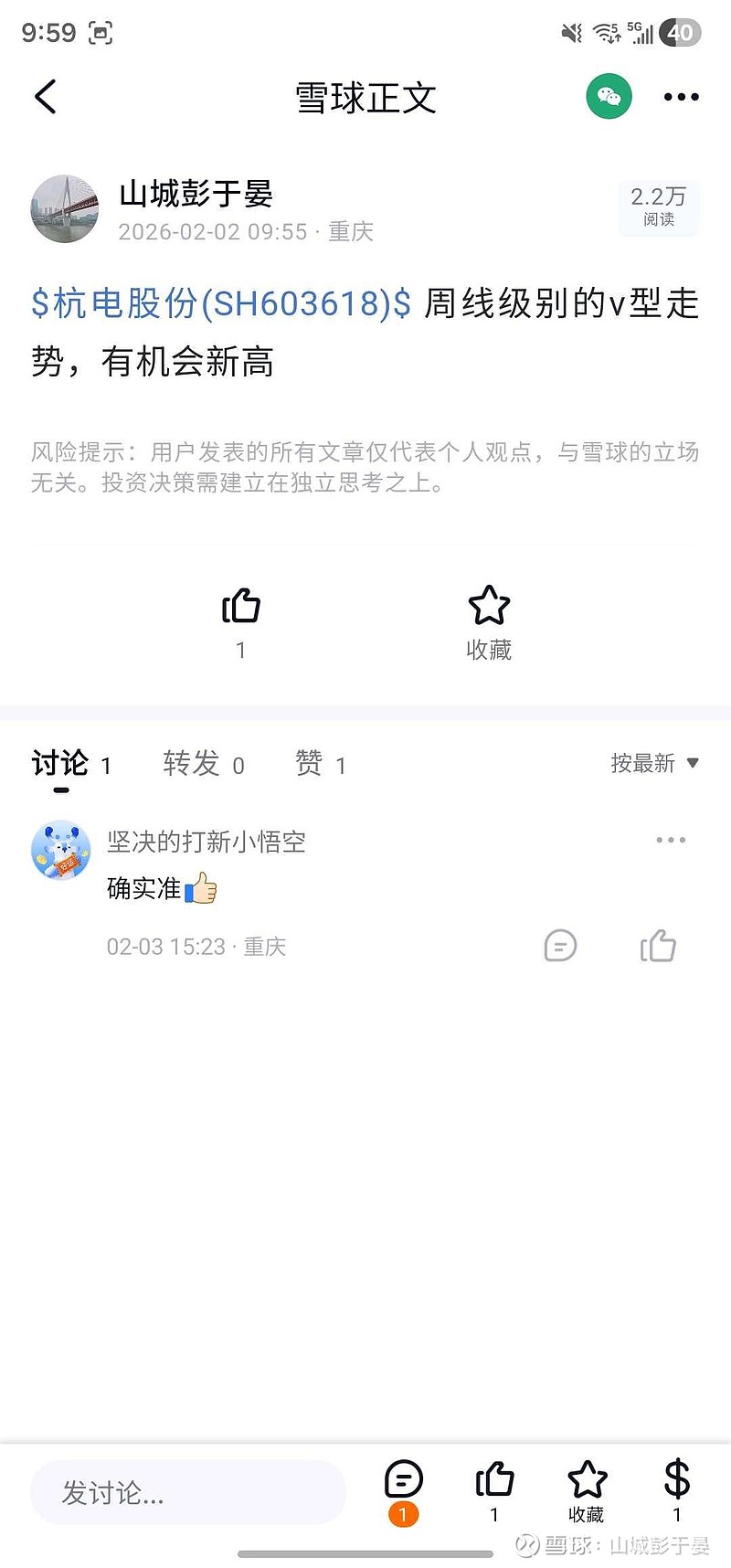Switch to the 转发 tab
Image resolution: width=731 pixels, height=1568 pixels.
click(x=192, y=764)
